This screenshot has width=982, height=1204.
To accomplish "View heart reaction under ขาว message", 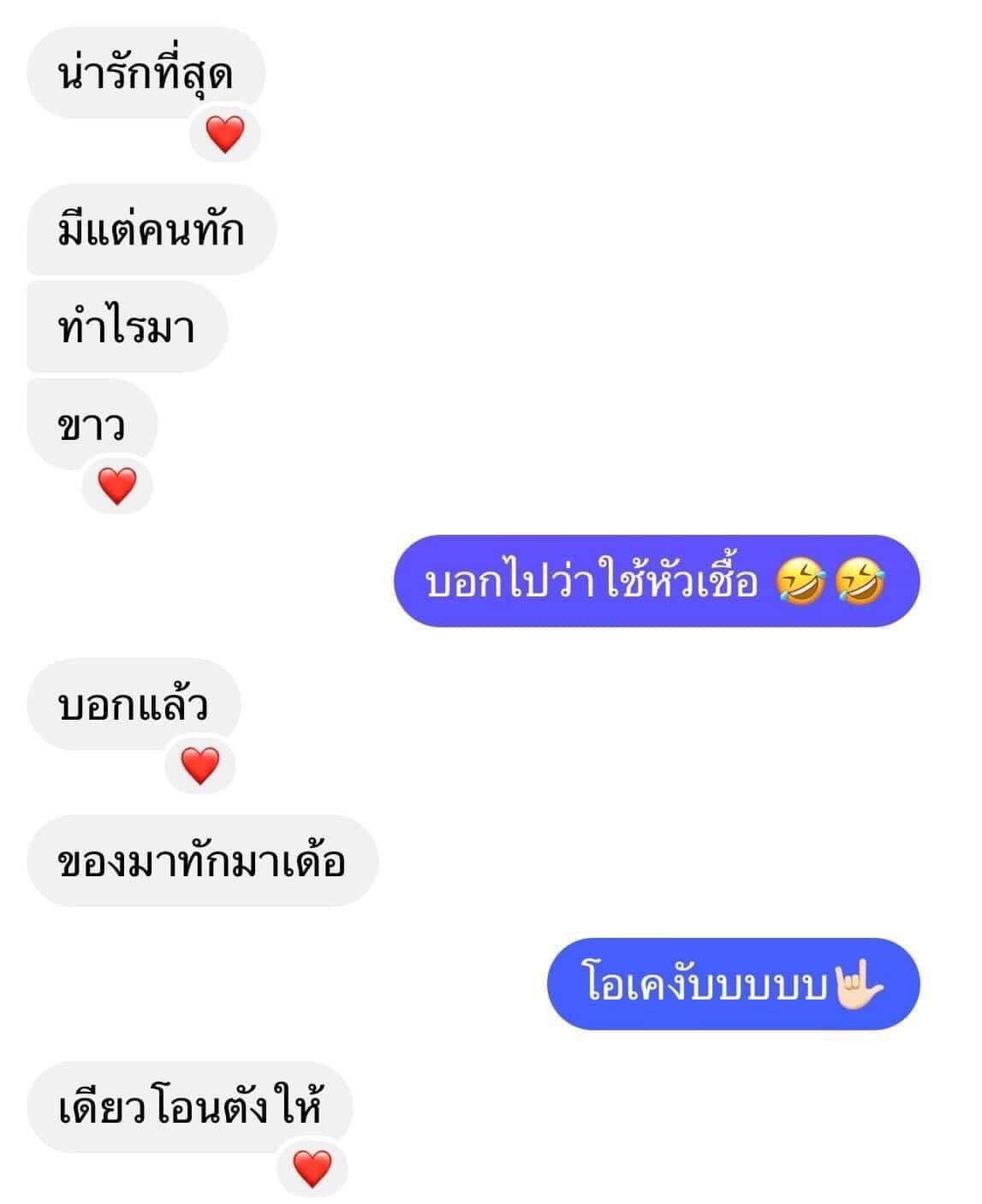I will tap(117, 487).
